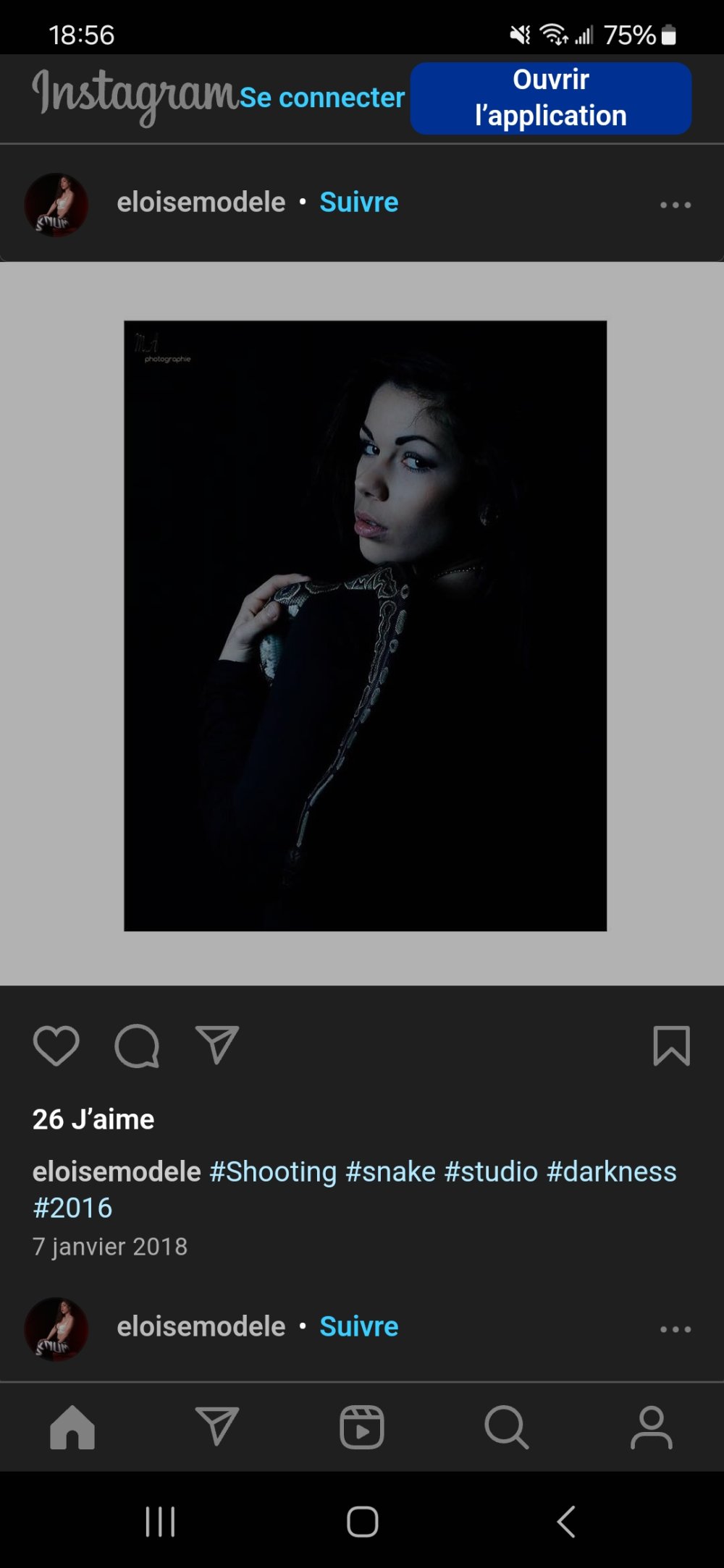
Task: Follow eloisemodele from the top post header
Action: click(358, 203)
